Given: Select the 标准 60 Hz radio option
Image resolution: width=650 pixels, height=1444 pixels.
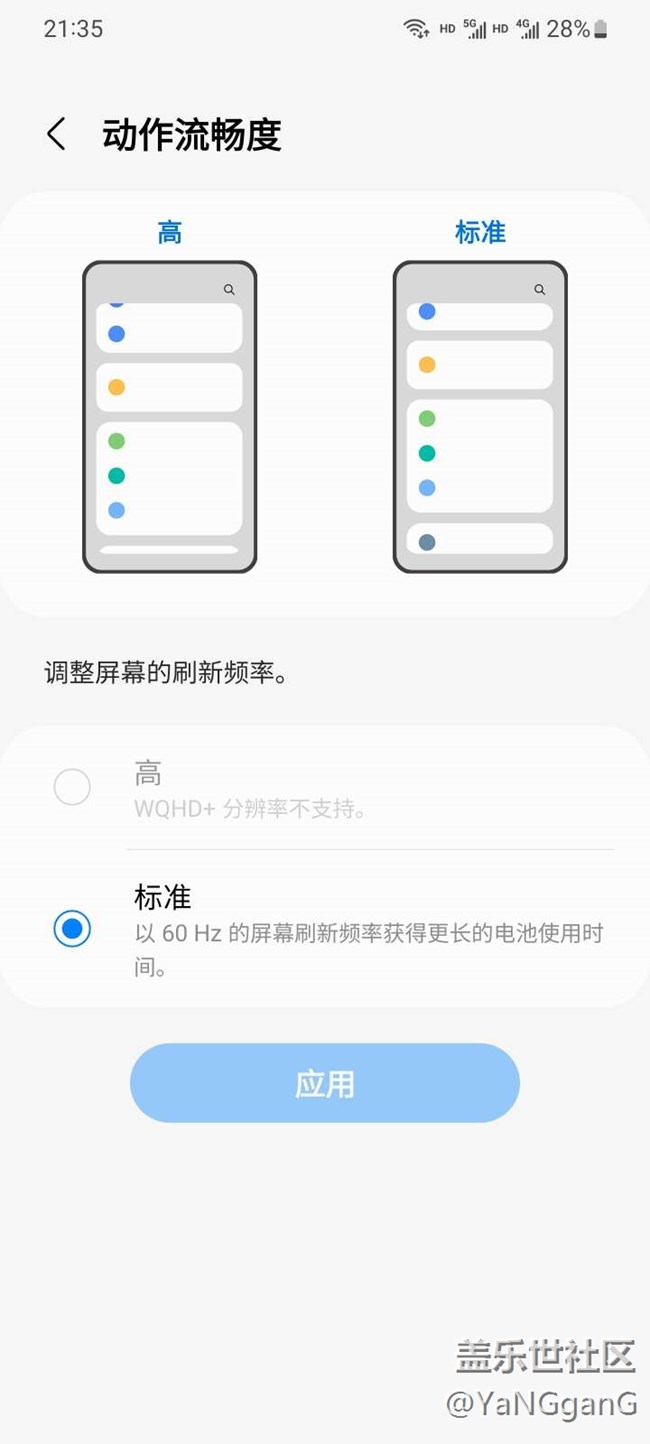Looking at the screenshot, I should [72, 929].
